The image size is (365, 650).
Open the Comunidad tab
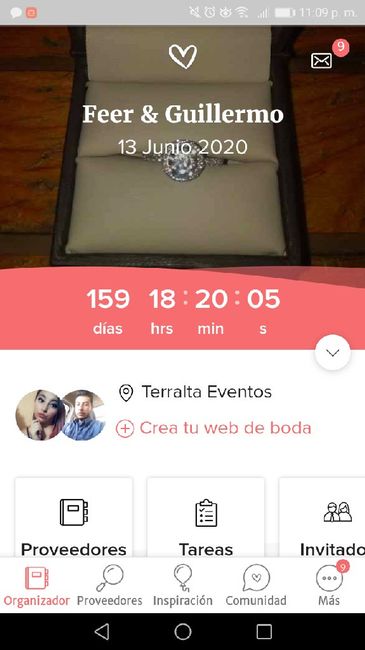click(x=256, y=586)
